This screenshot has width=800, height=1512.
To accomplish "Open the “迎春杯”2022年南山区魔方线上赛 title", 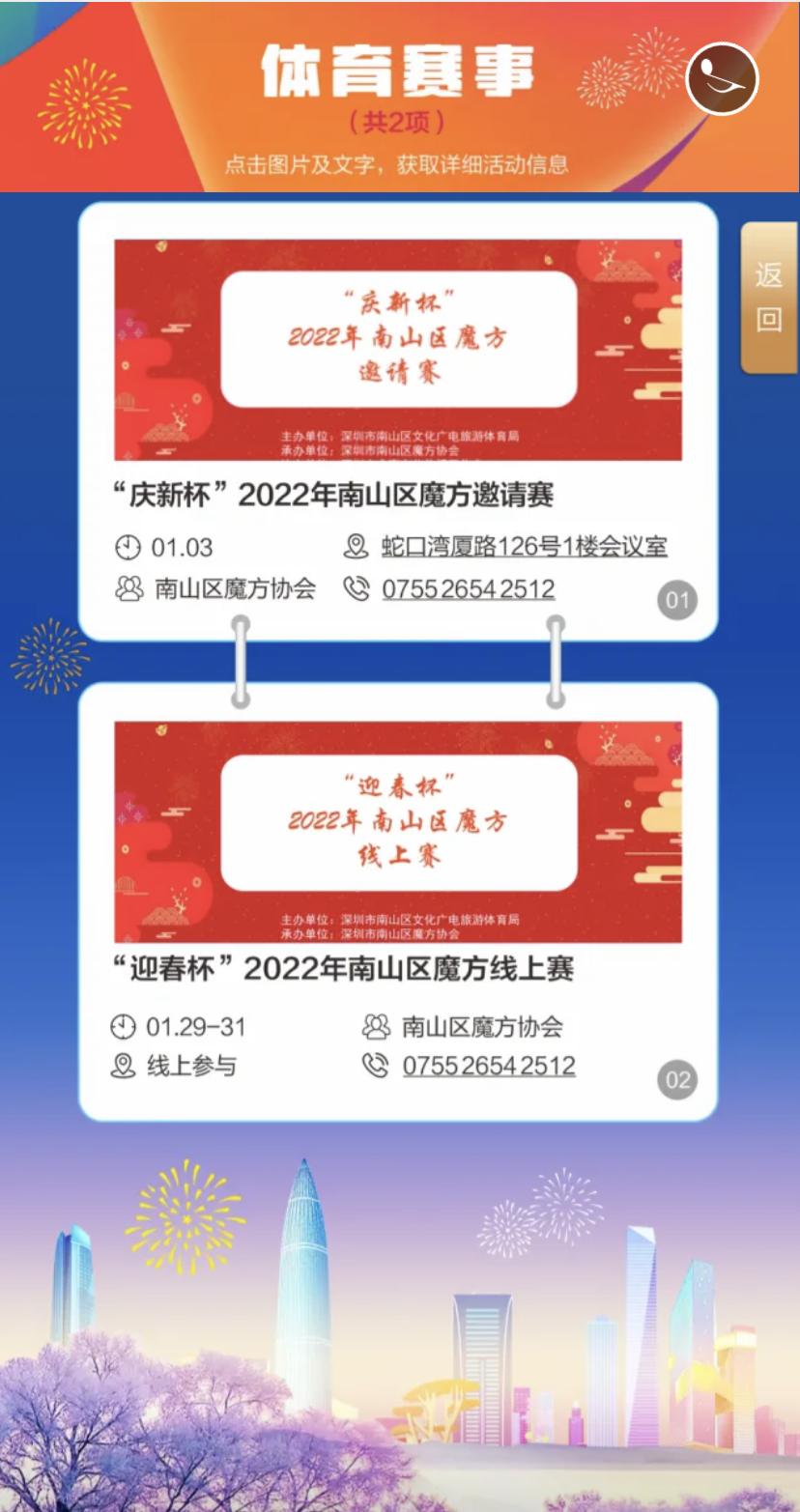I will click(x=343, y=969).
